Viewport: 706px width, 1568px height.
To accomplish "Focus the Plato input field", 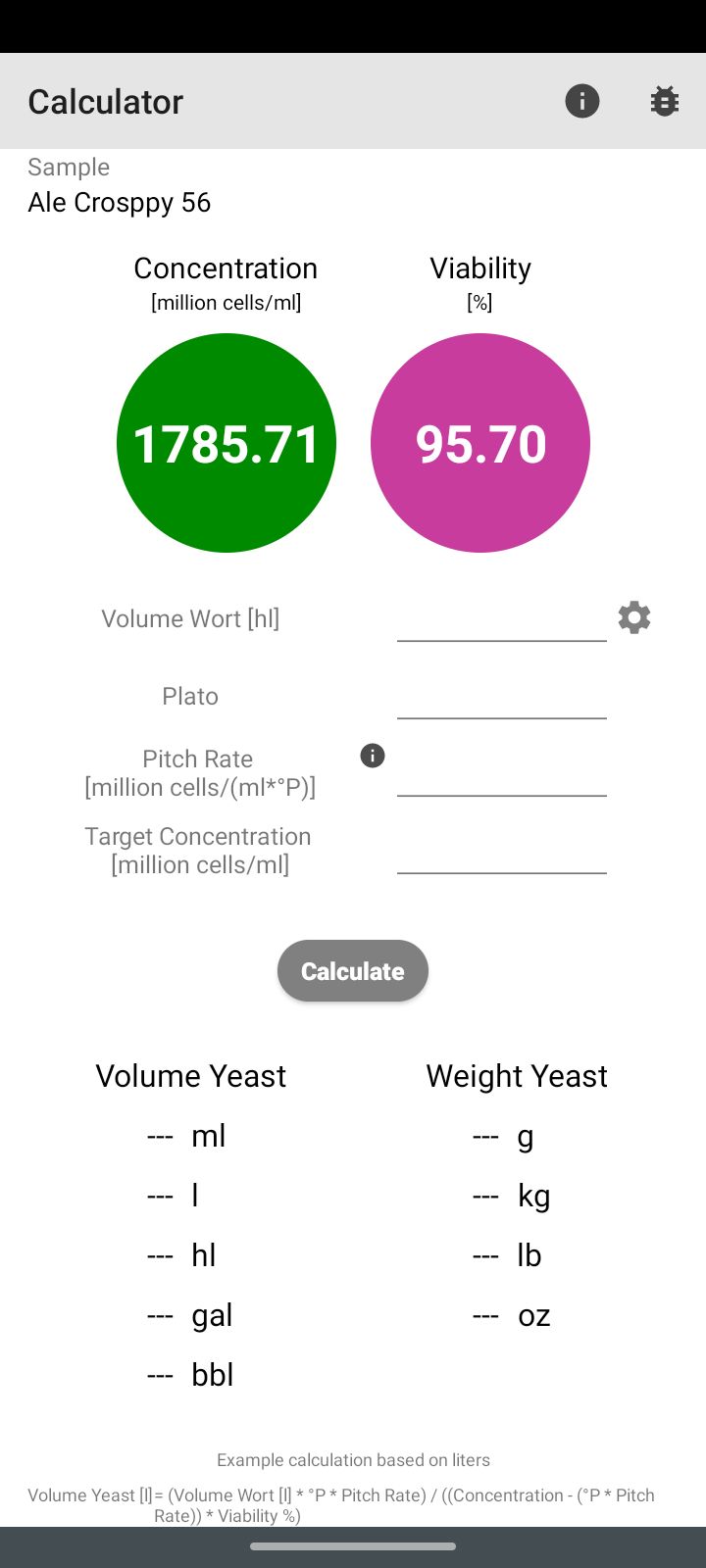I will (501, 696).
